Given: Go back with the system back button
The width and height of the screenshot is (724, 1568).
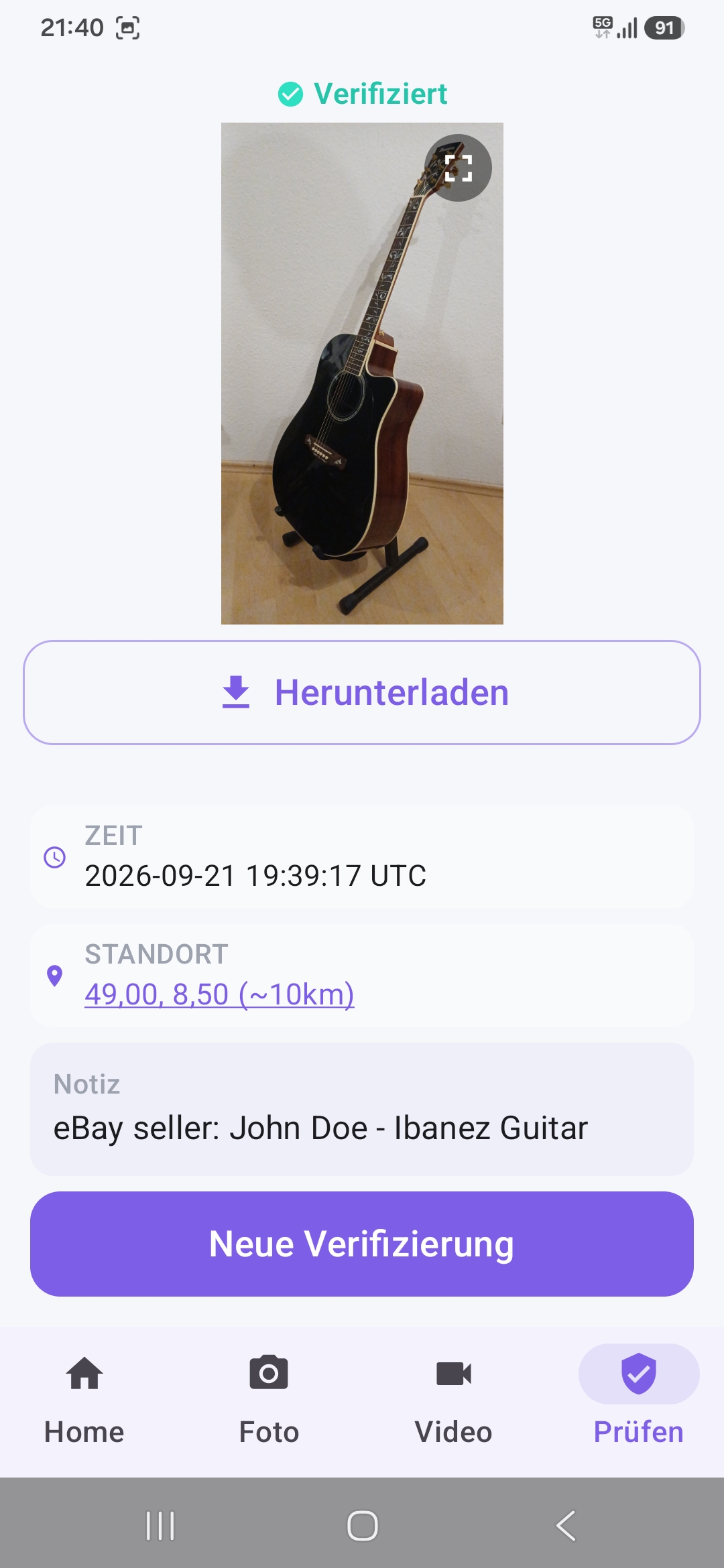Looking at the screenshot, I should click(x=566, y=1526).
